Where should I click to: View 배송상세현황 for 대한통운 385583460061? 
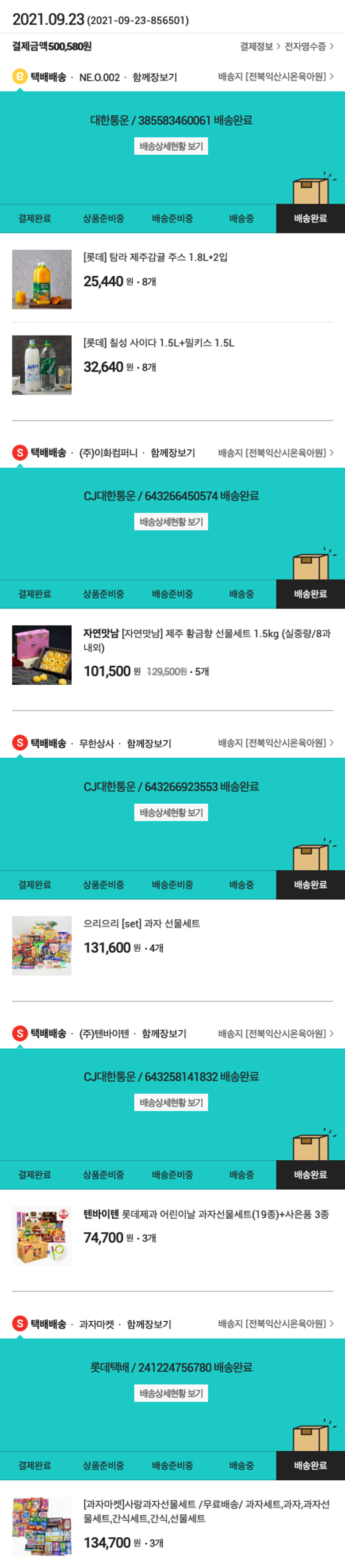coord(171,146)
